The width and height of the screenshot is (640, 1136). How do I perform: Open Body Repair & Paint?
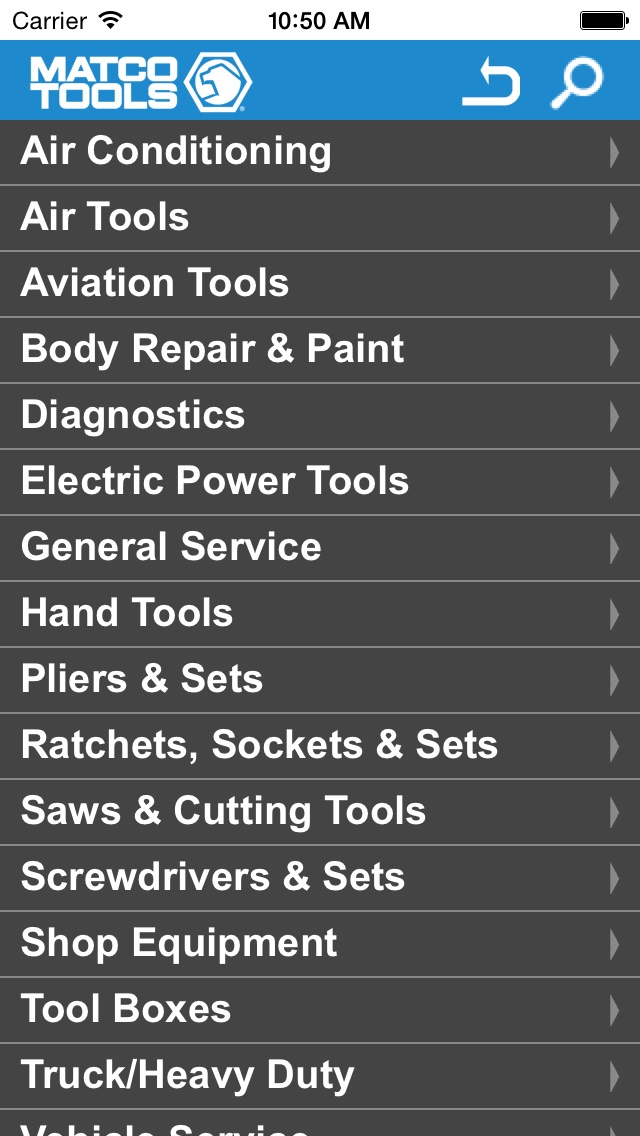(320, 350)
